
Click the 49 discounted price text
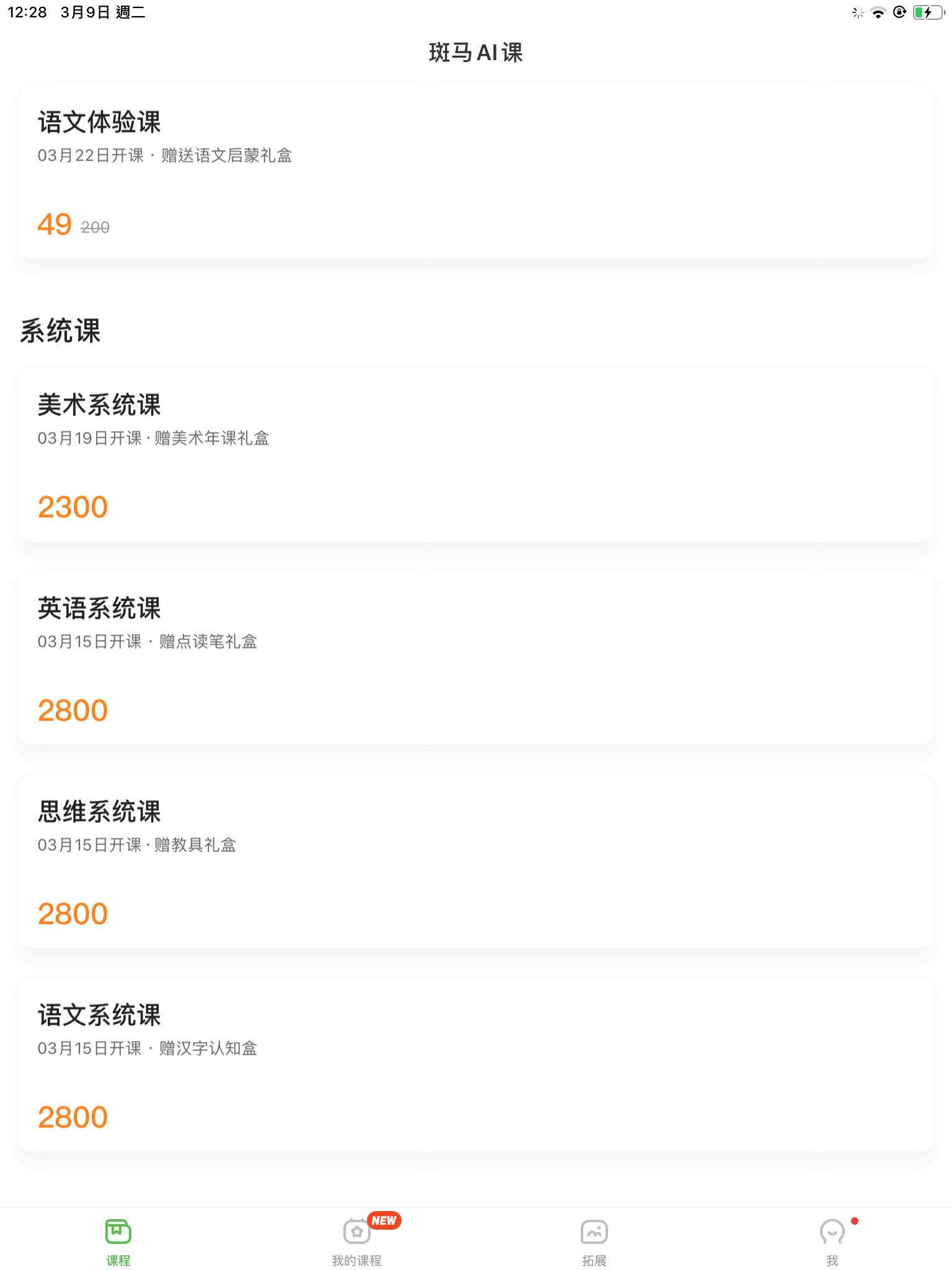coord(55,224)
